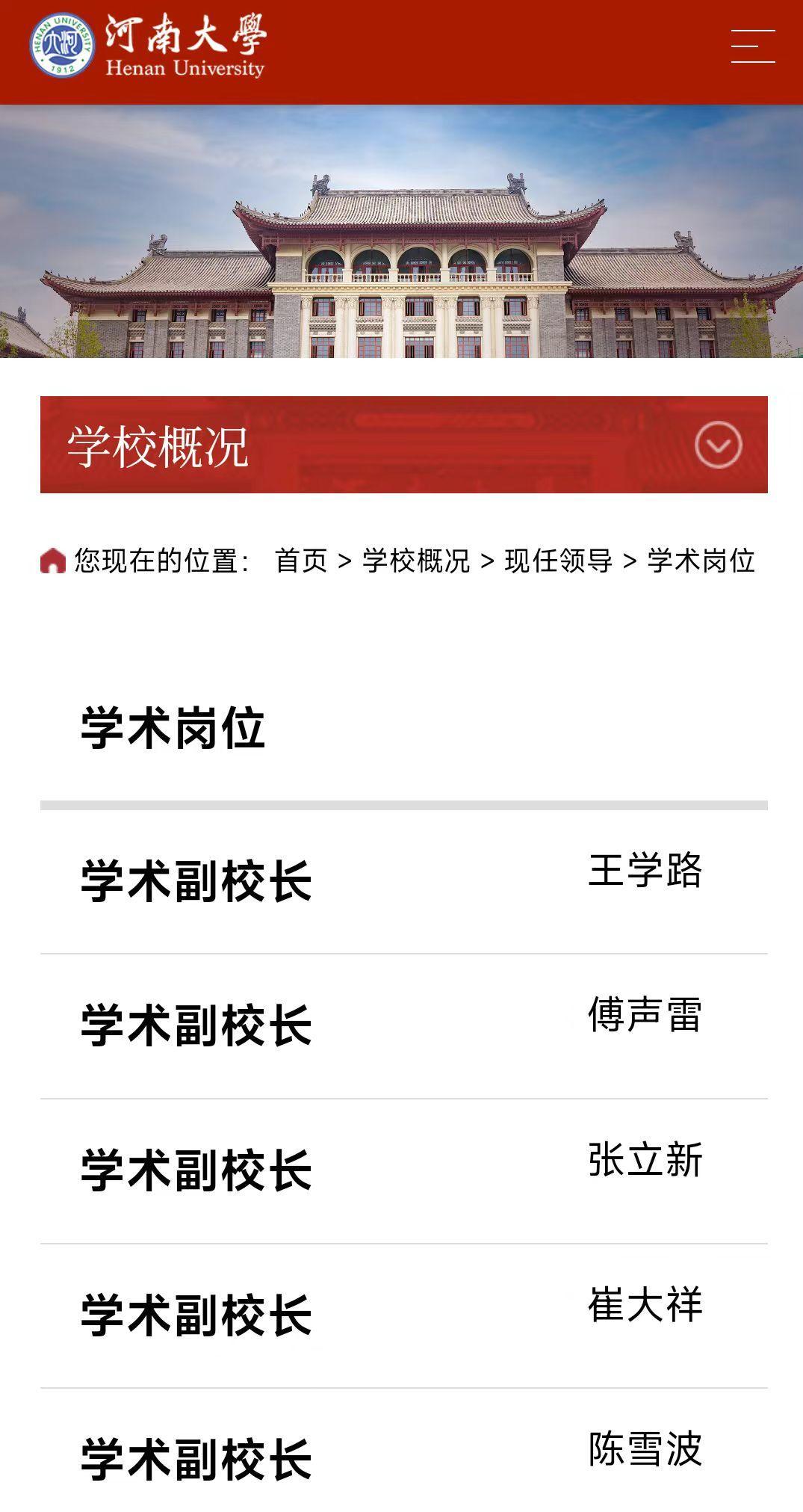This screenshot has width=803, height=1512.
Task: Open 崔大祥's profile
Action: [645, 1305]
